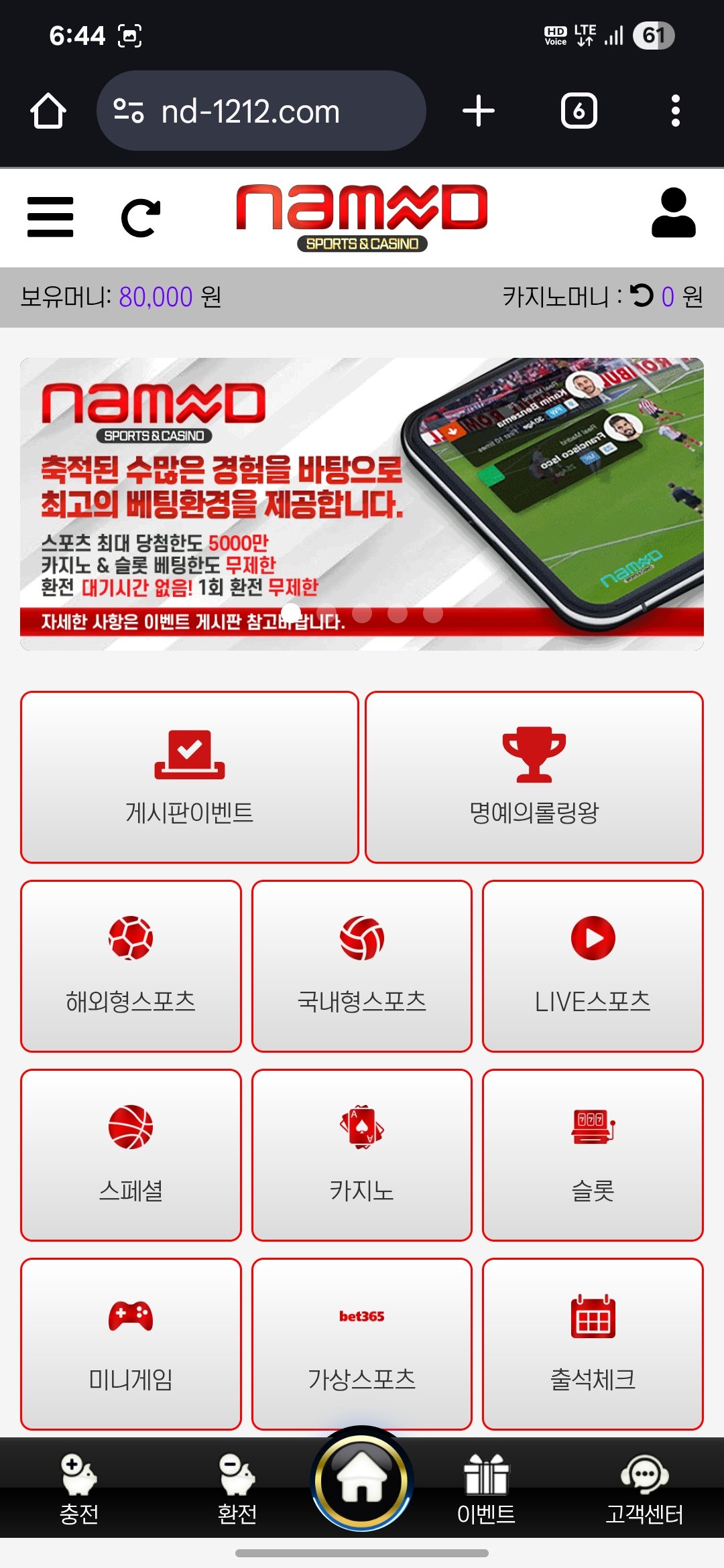This screenshot has width=724, height=1568.
Task: Switch to the 환전 tab
Action: click(237, 1489)
